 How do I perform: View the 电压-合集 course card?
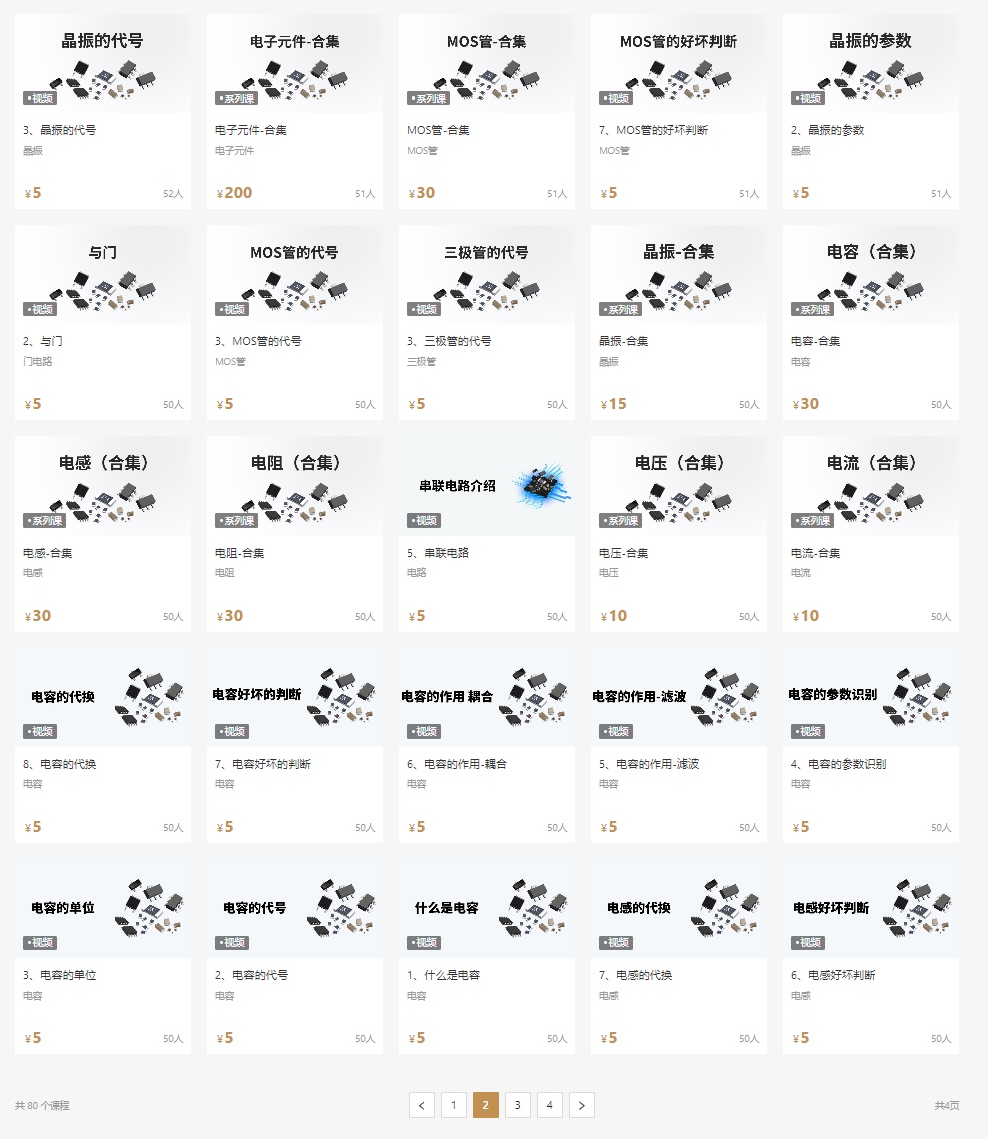[x=678, y=487]
